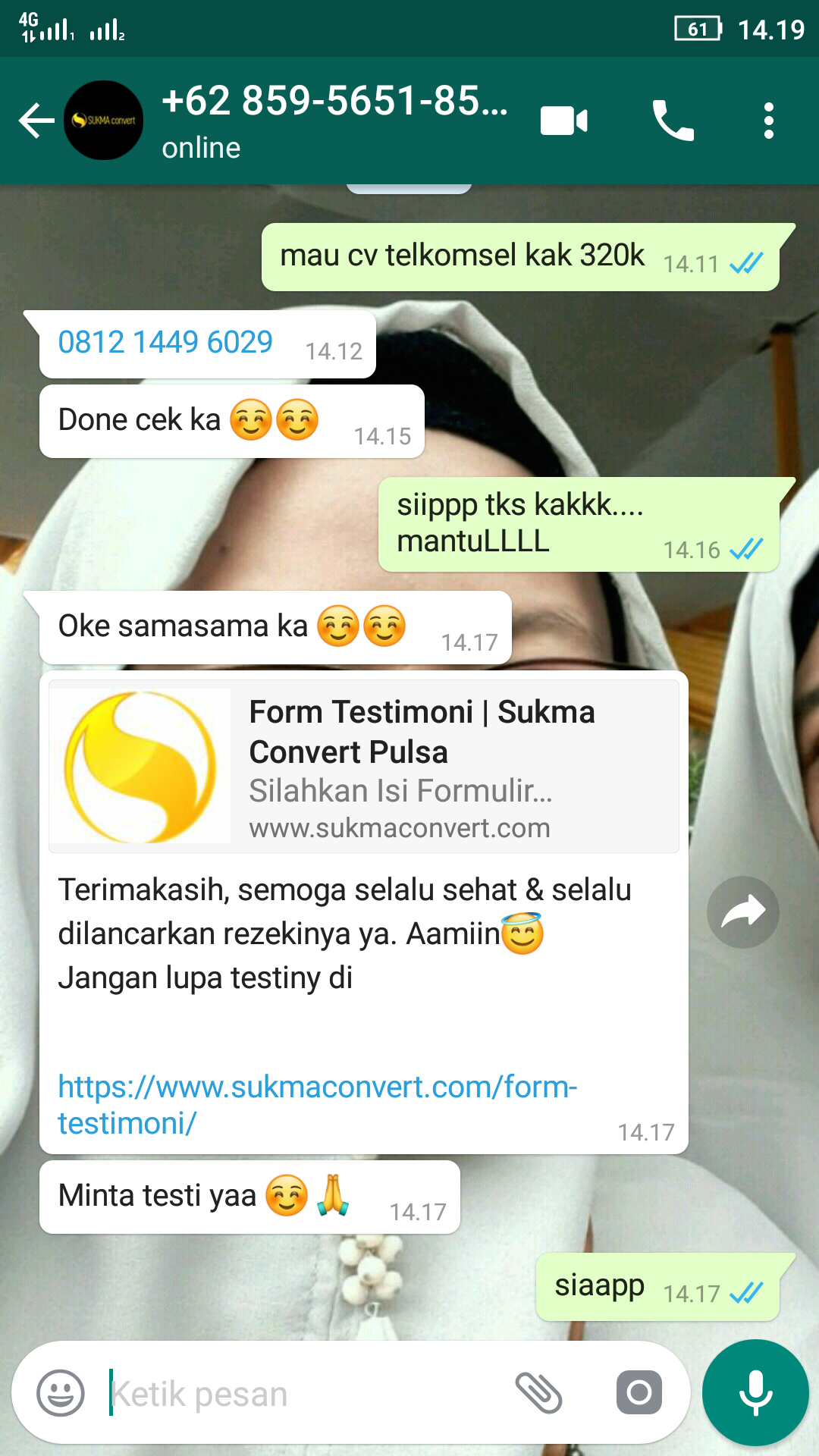This screenshot has width=819, height=1456.
Task: Forward the Form Testimoni message
Action: coord(742,912)
